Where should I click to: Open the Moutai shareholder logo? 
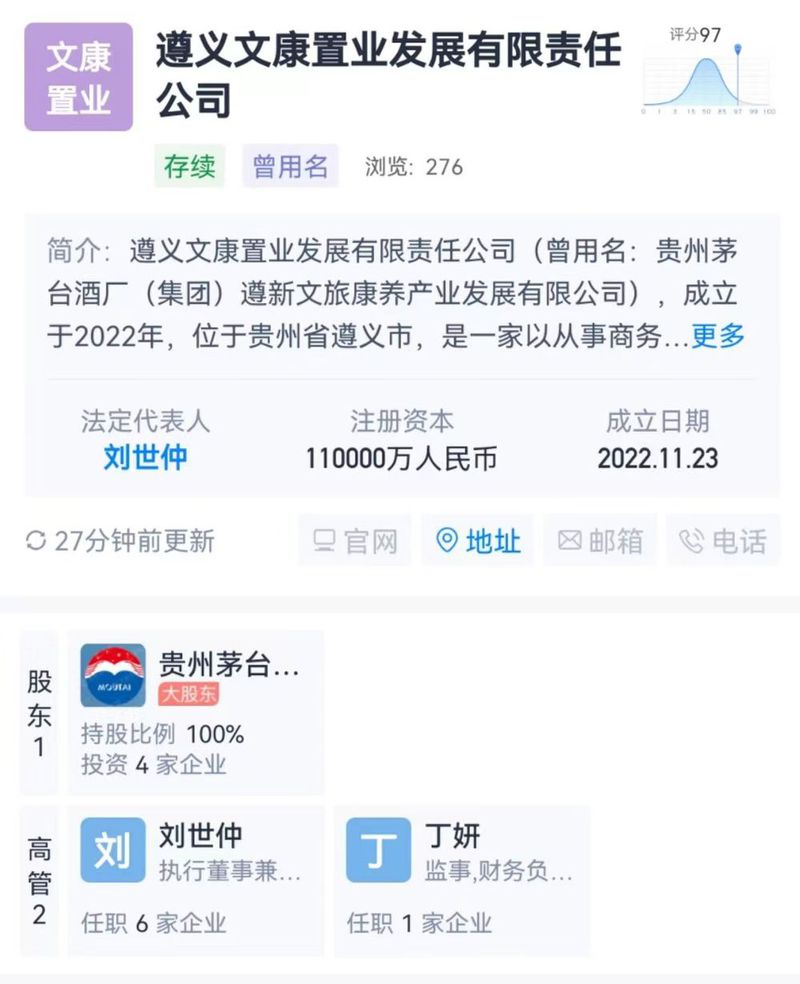pos(113,673)
